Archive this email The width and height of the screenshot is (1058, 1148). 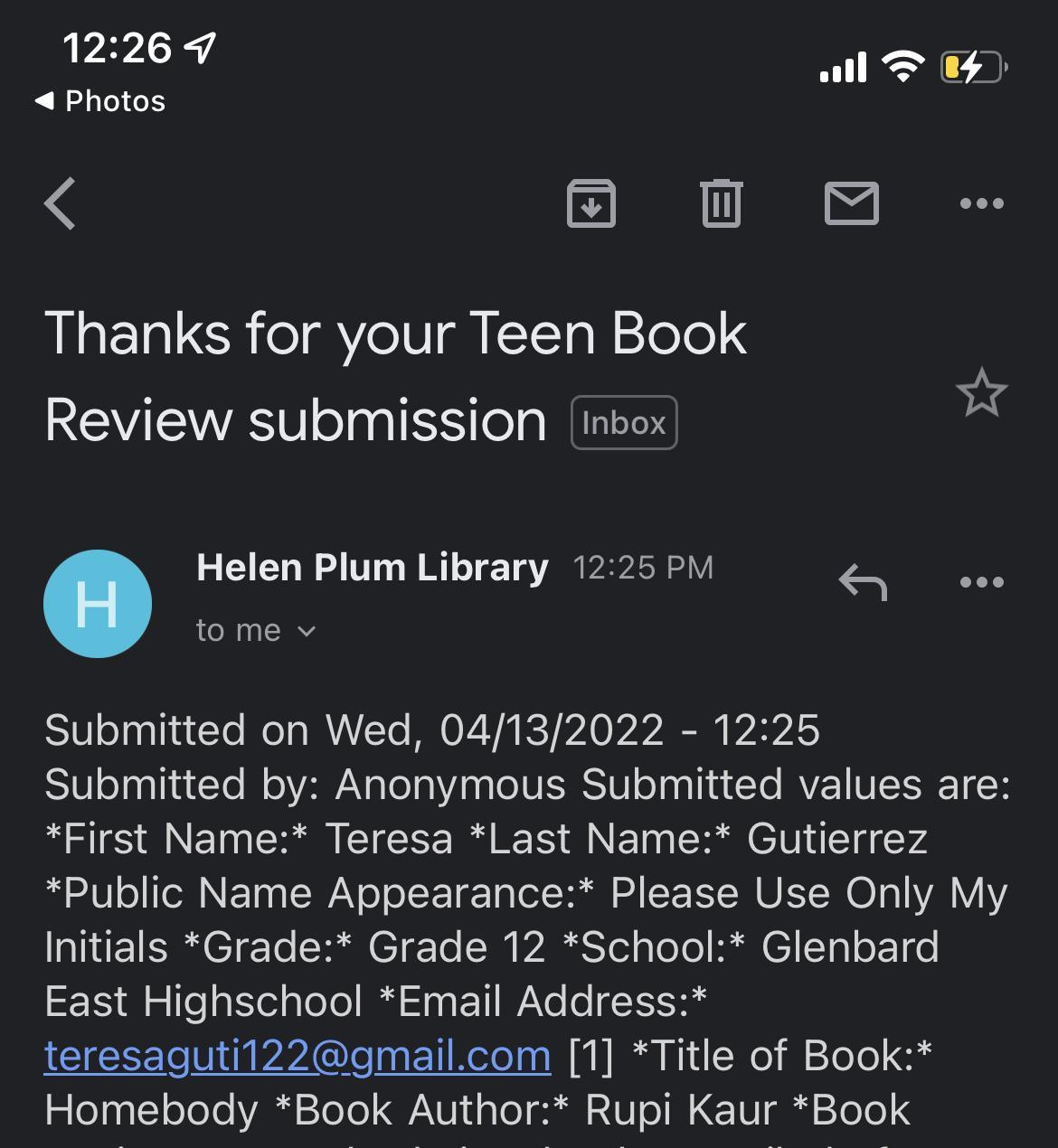pos(590,203)
